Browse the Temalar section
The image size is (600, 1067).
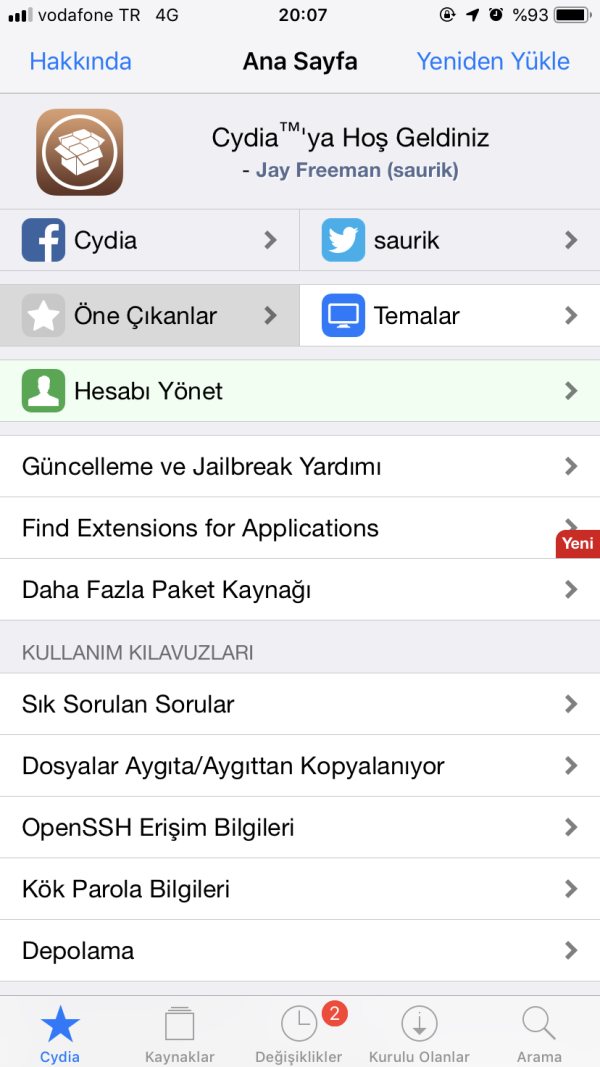(x=450, y=316)
